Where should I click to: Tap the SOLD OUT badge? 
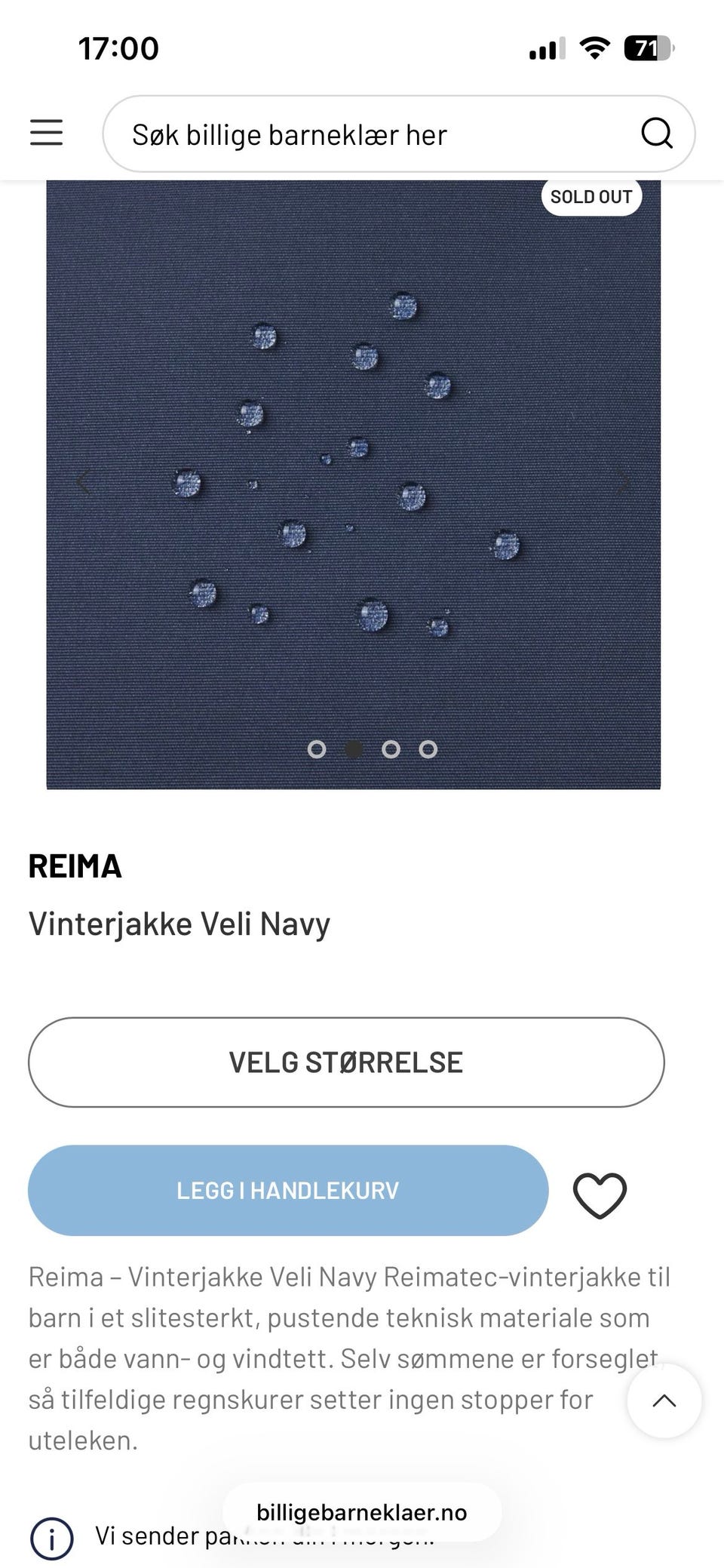click(x=591, y=195)
